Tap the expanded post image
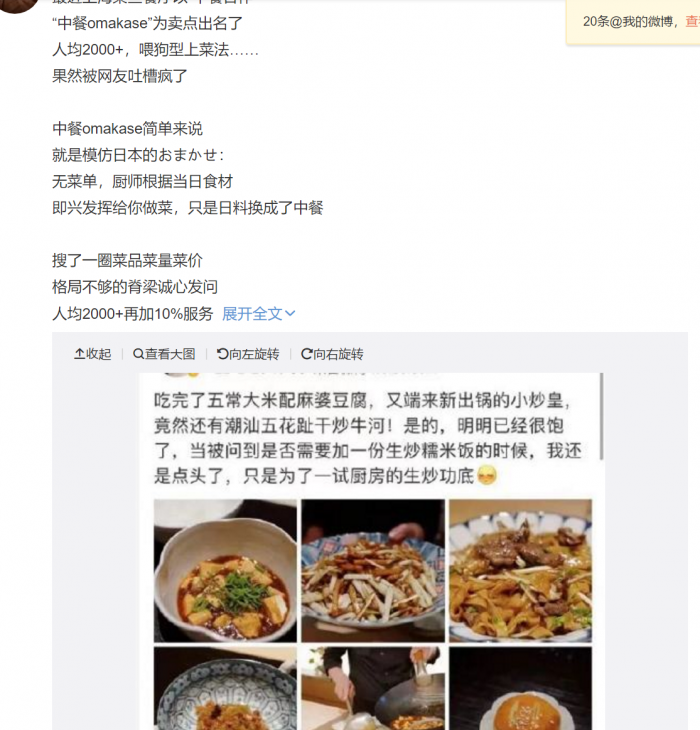 [x=372, y=550]
